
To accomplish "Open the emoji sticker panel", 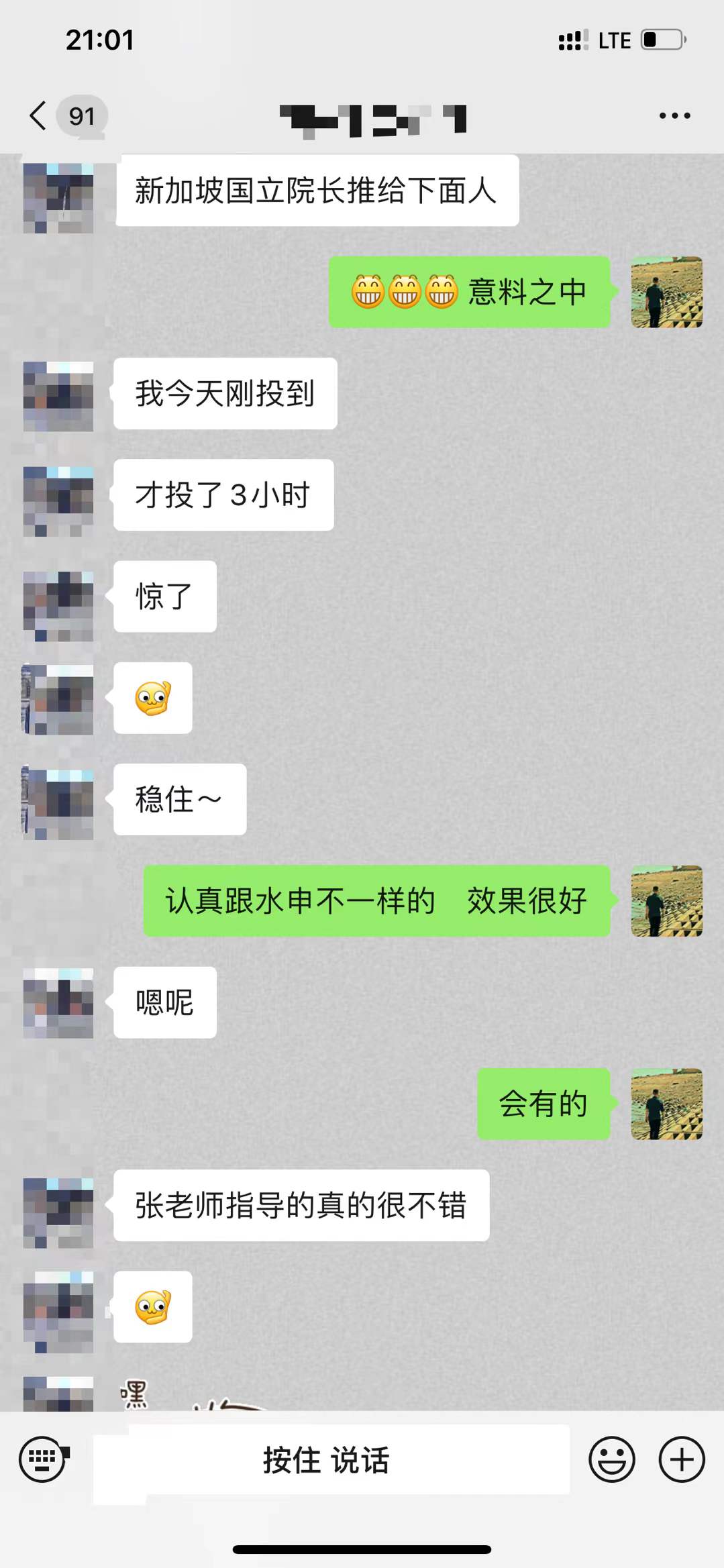I will click(611, 1459).
